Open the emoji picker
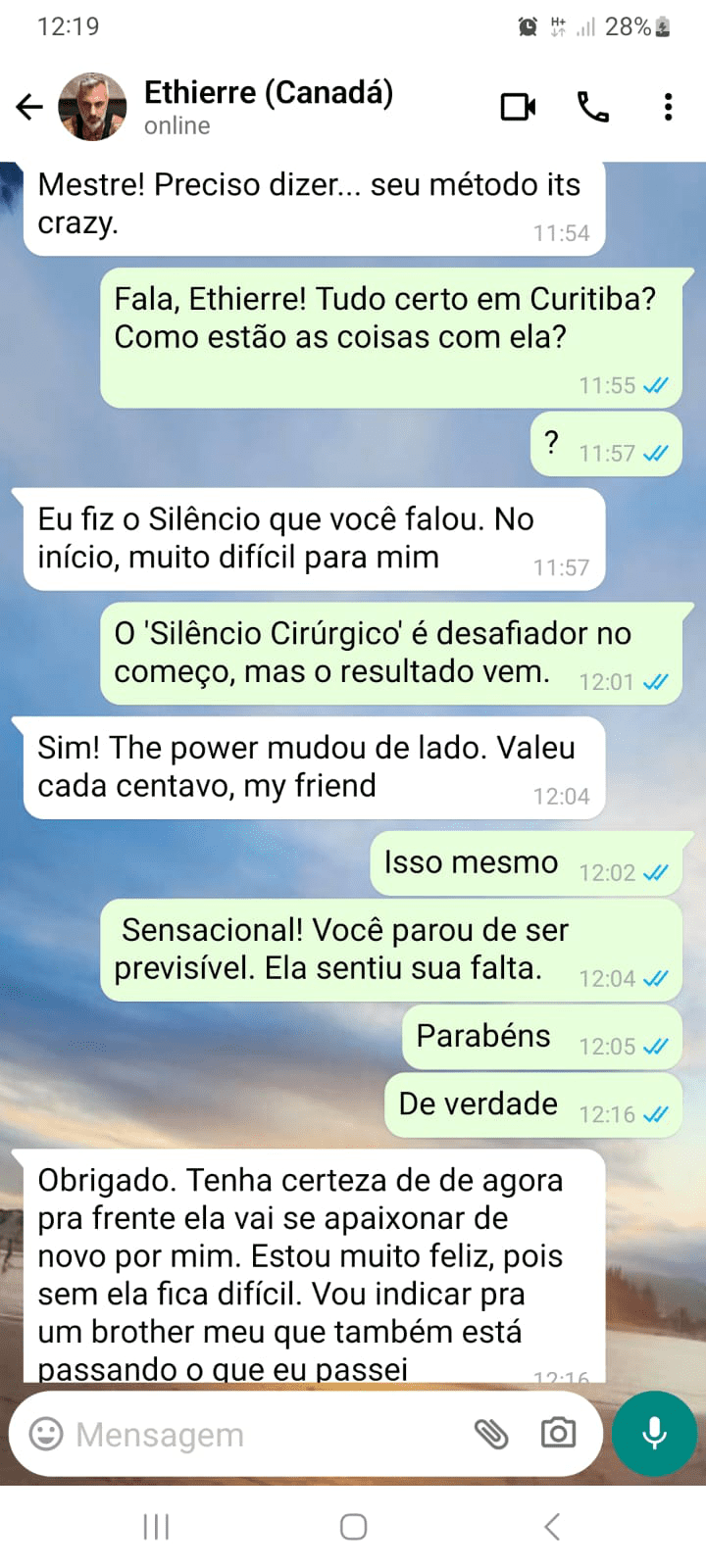 click(45, 1434)
